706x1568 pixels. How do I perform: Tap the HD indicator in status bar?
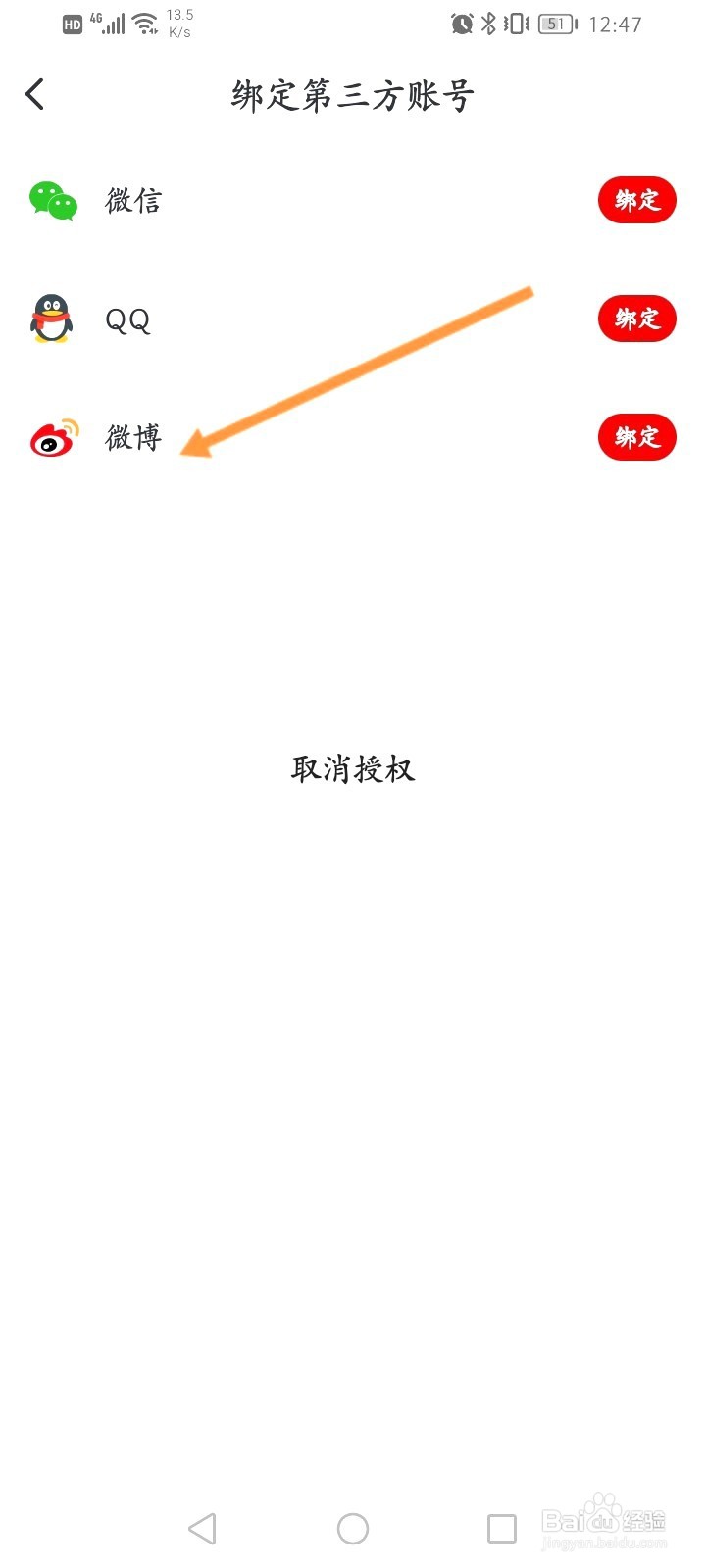(x=71, y=24)
